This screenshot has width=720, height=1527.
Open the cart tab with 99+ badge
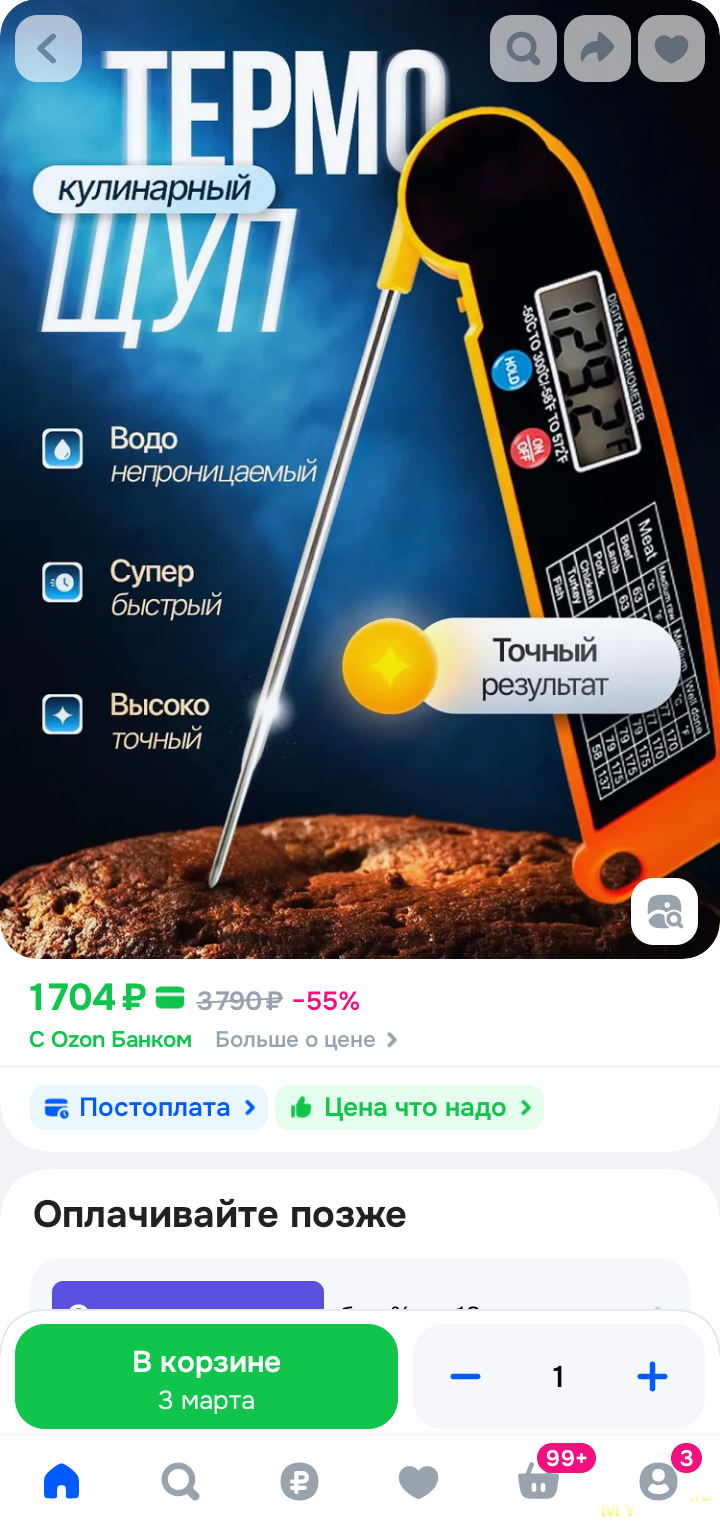pyautogui.click(x=540, y=1481)
